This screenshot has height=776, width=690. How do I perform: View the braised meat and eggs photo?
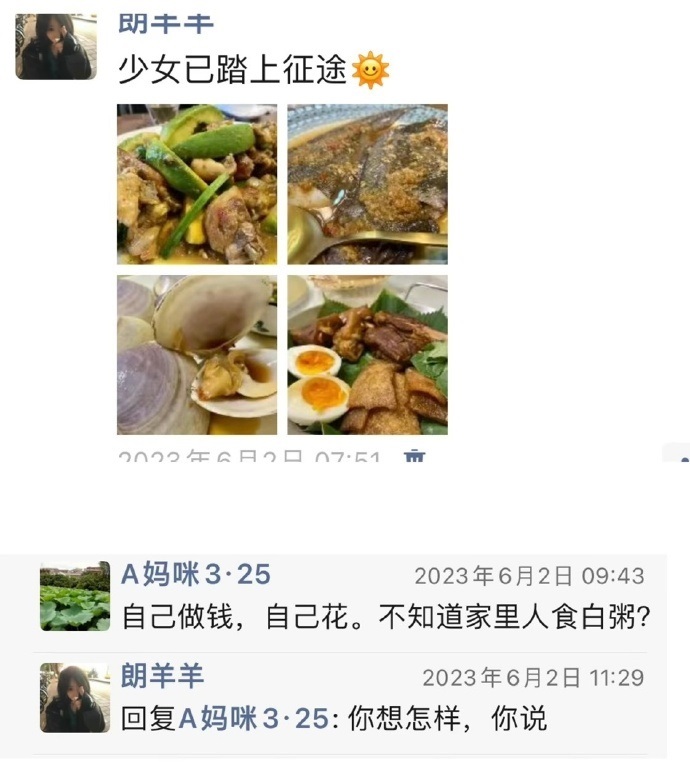[367, 354]
